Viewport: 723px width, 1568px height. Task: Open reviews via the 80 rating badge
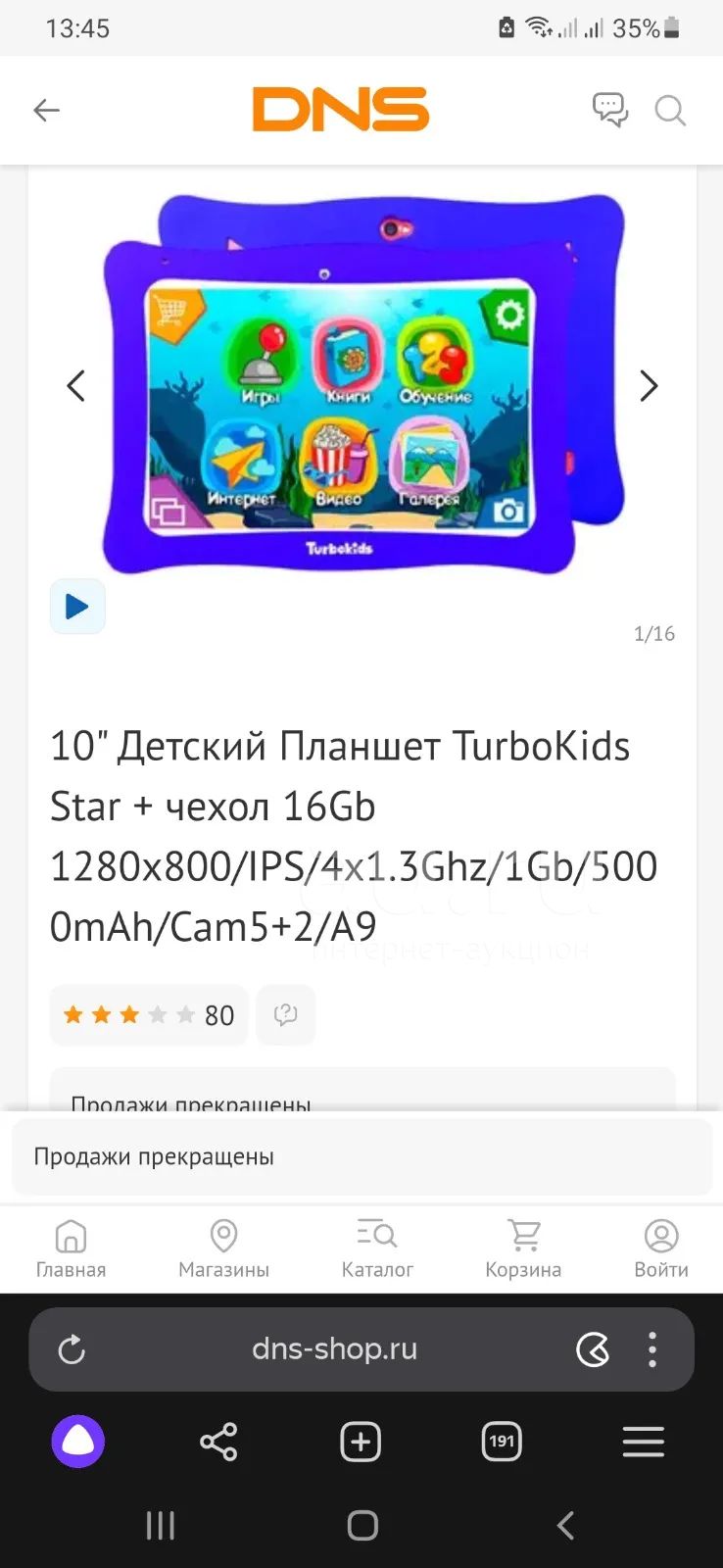[149, 1015]
